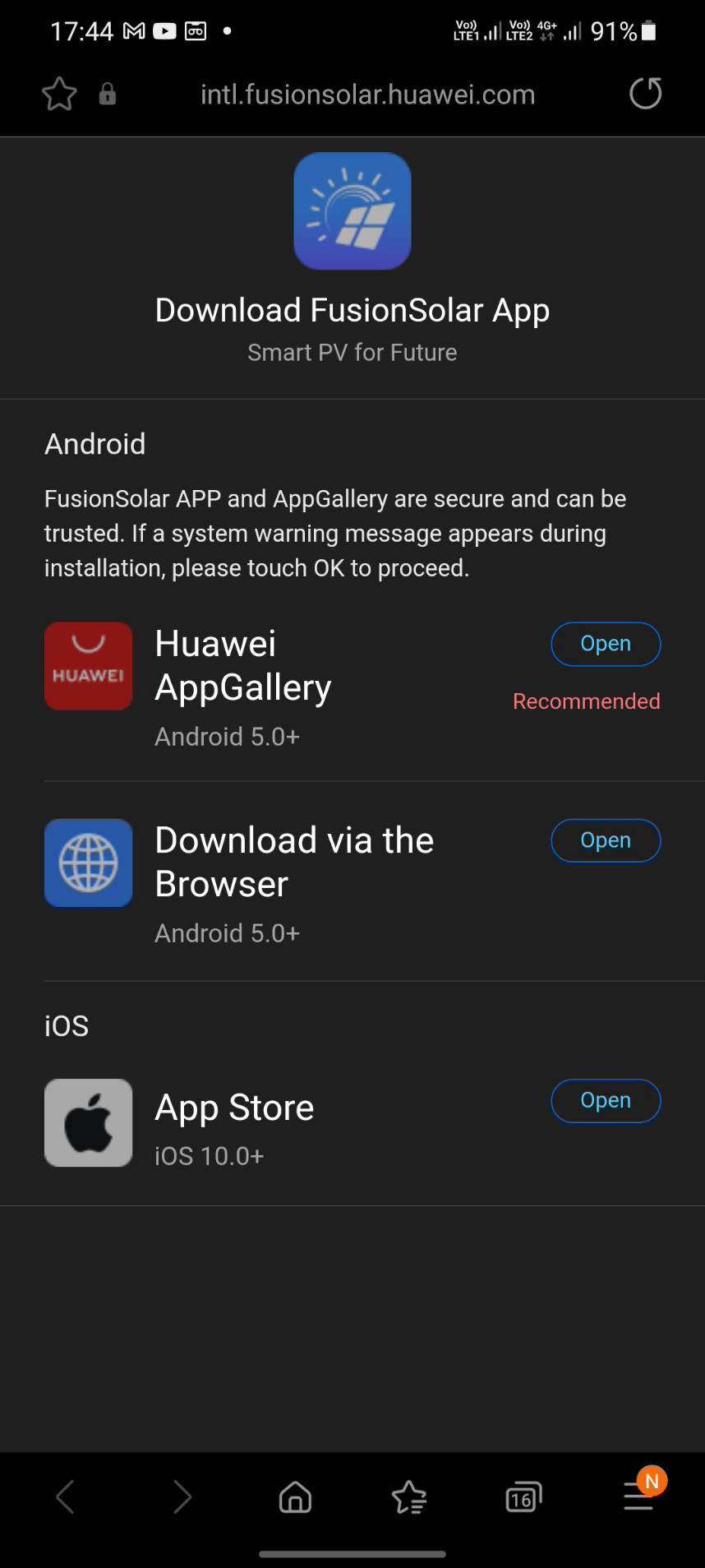Open the browser tools menu

coord(638,1496)
